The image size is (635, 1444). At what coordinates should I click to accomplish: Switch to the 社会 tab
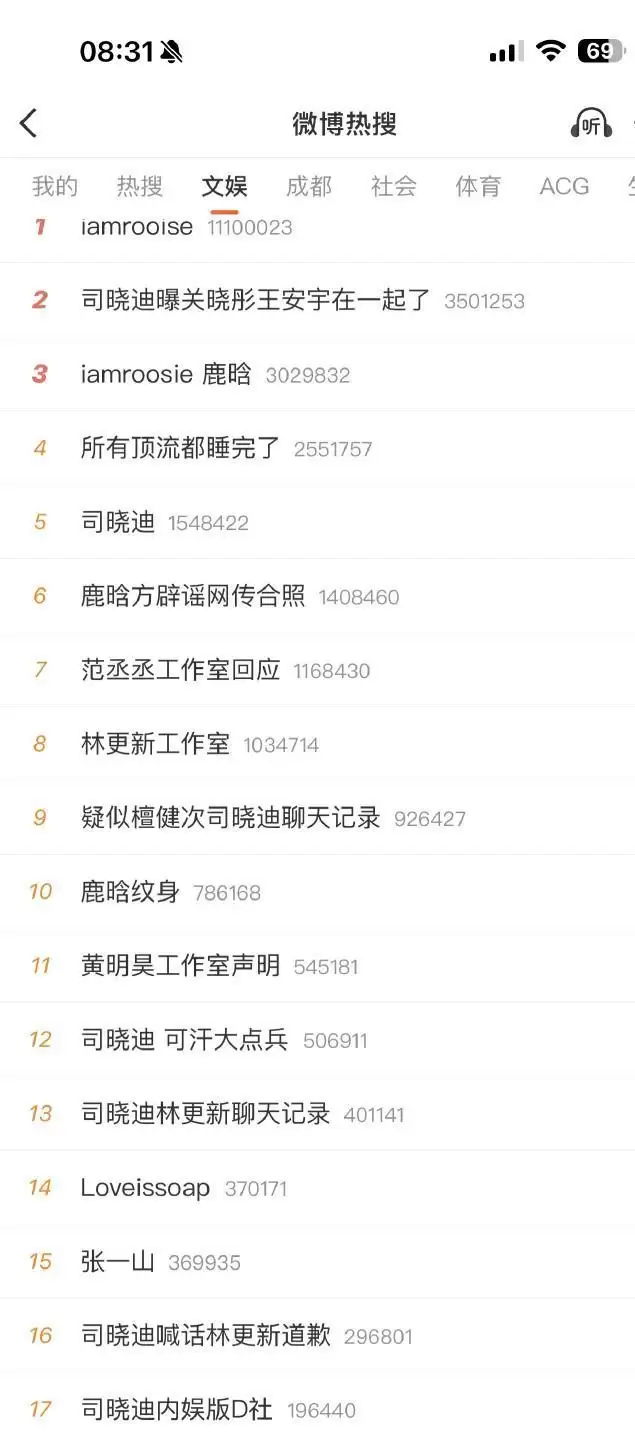coord(393,186)
